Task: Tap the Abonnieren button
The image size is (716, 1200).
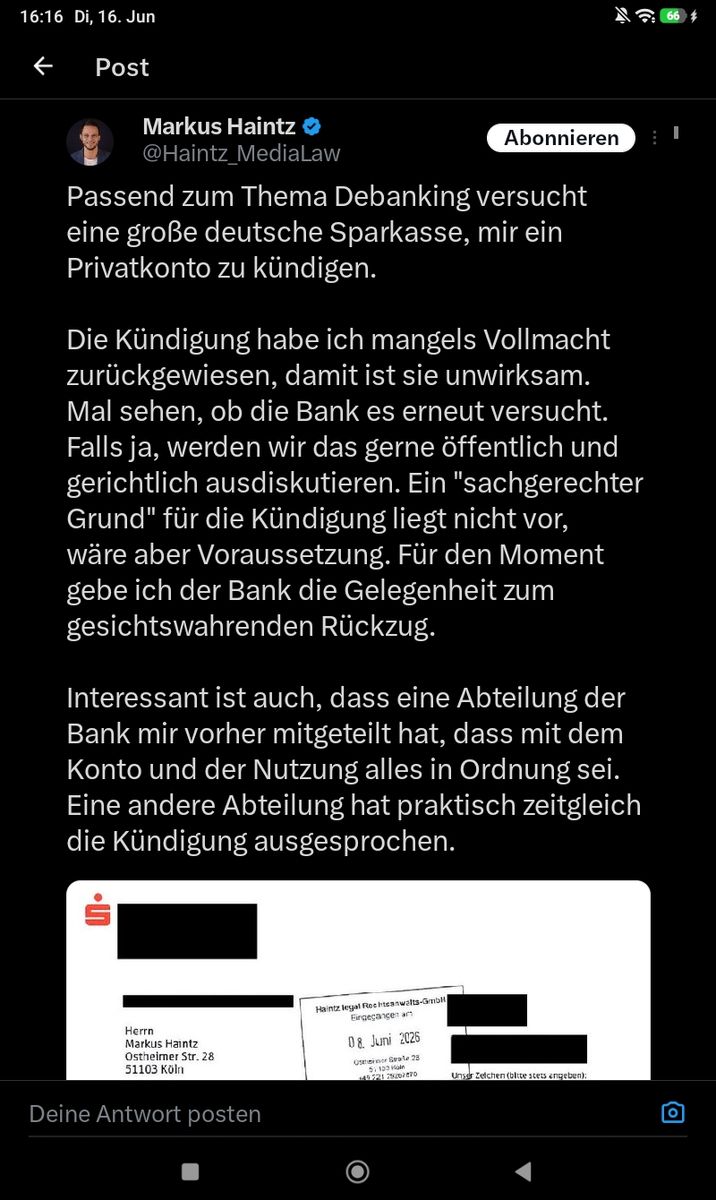Action: pyautogui.click(x=561, y=138)
